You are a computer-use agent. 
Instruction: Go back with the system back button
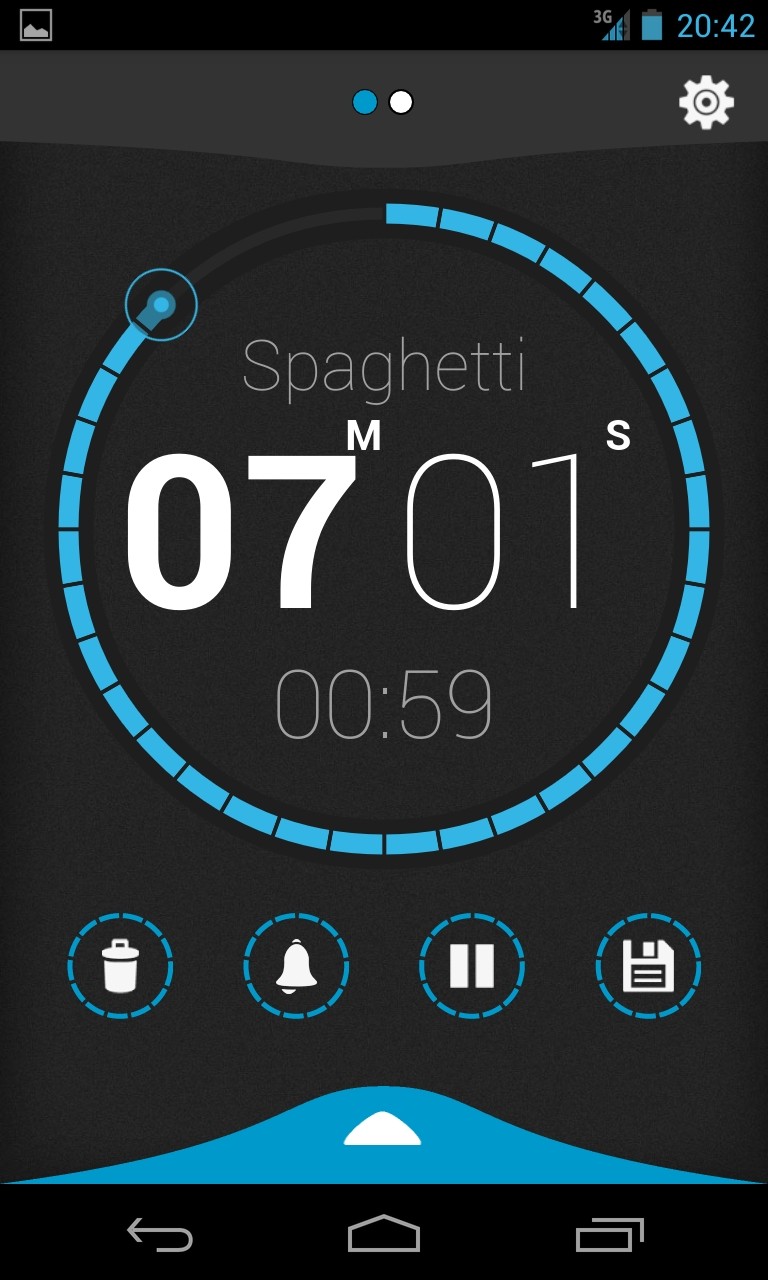pyautogui.click(x=160, y=1236)
